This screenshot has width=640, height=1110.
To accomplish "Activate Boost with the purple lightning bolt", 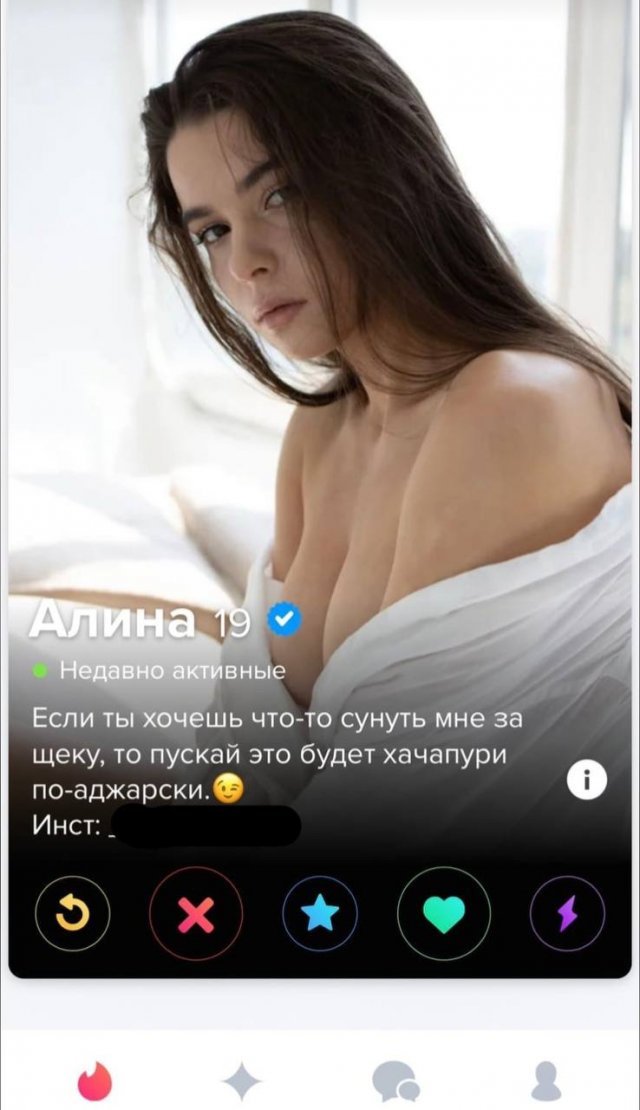I will point(567,913).
